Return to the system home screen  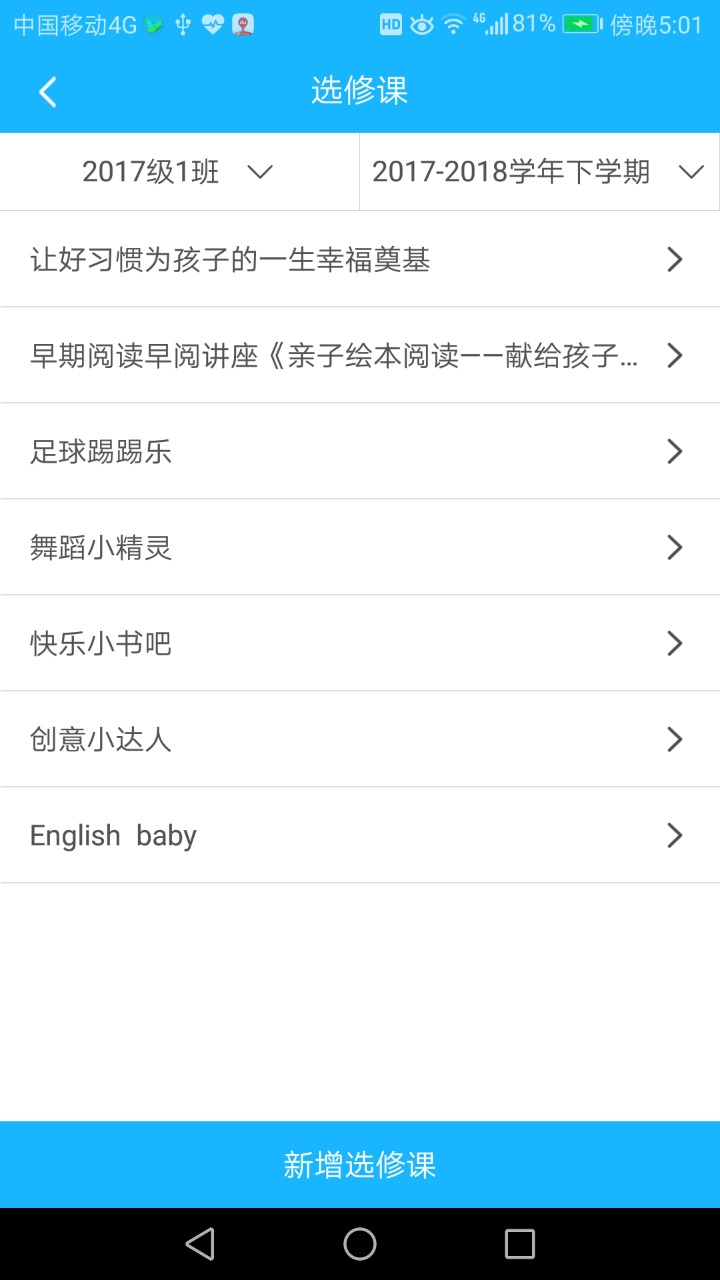tap(360, 1244)
